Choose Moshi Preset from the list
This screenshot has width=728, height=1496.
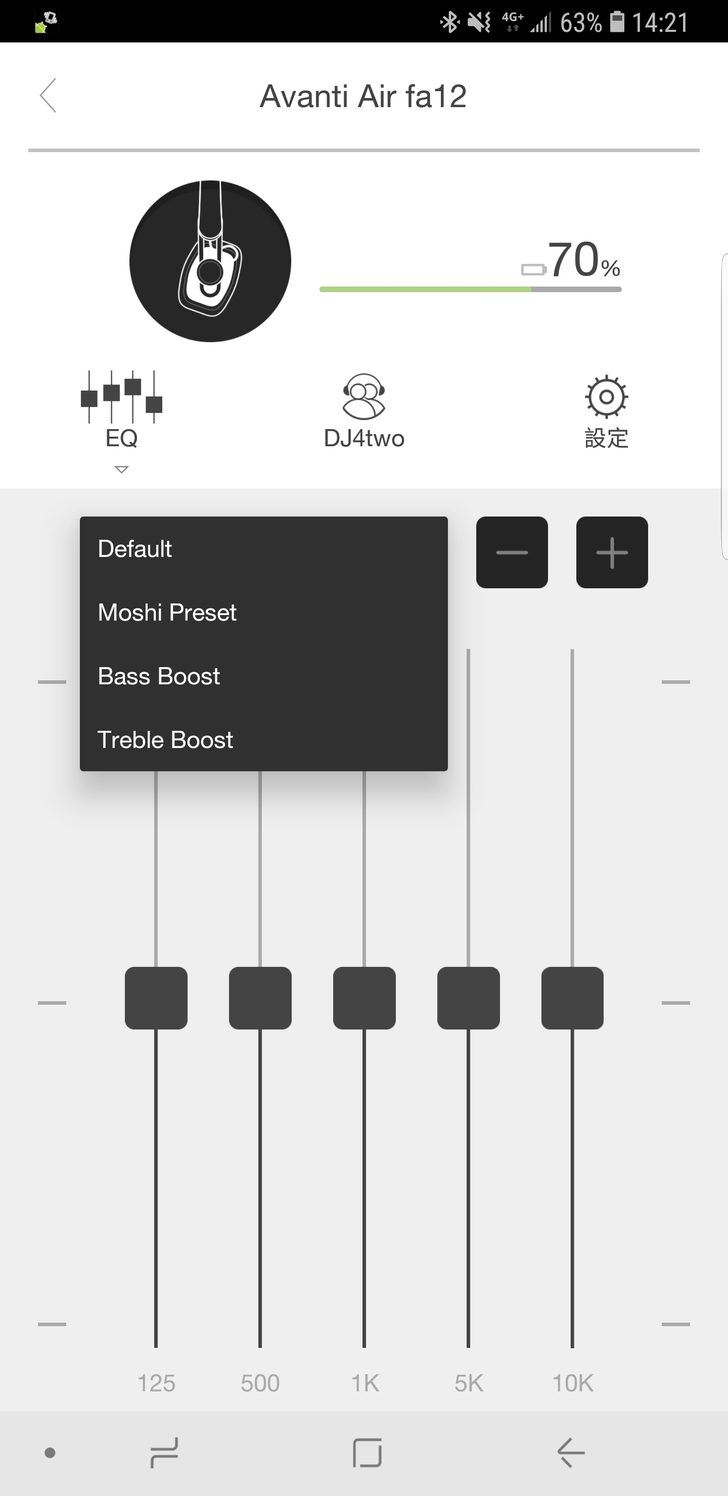167,613
